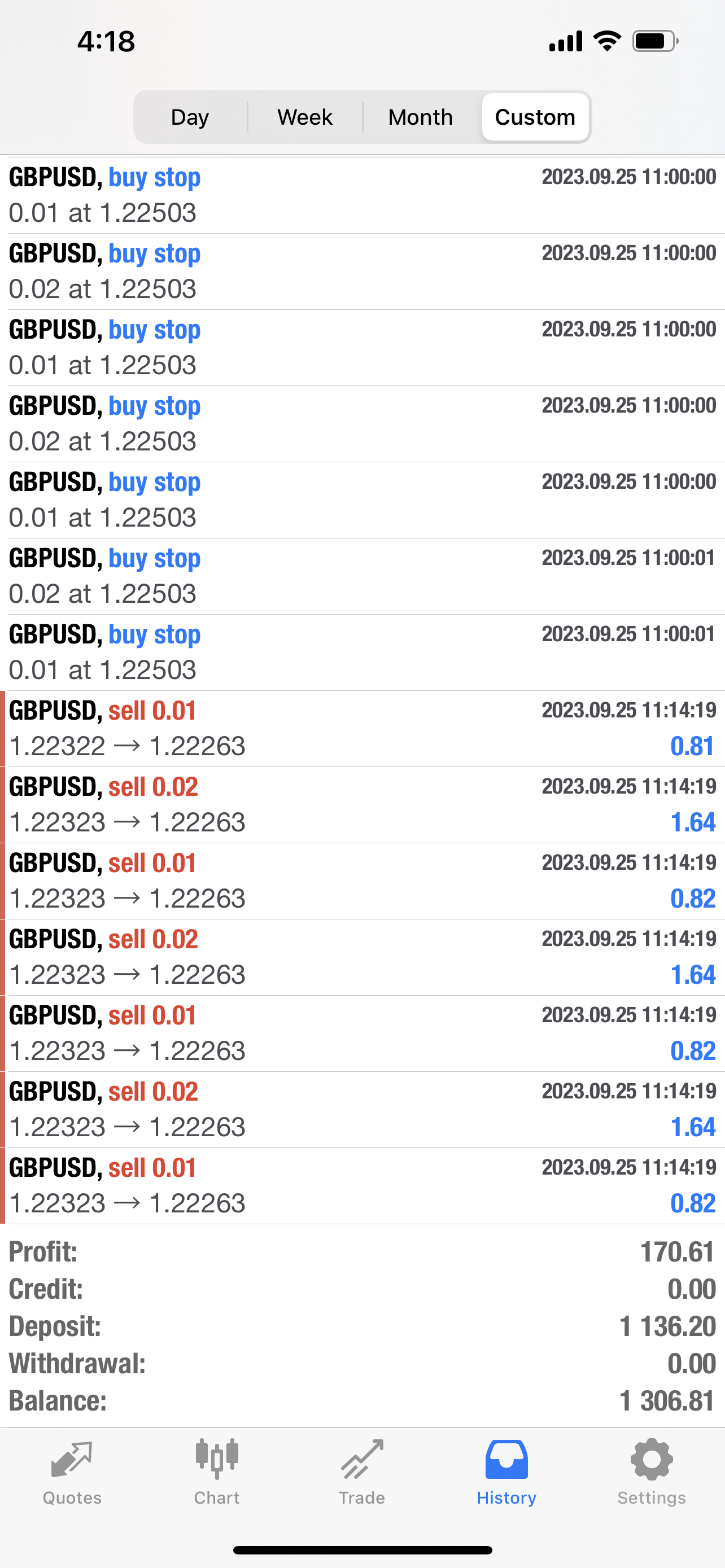
Task: Open the Settings tab
Action: (x=652, y=1472)
